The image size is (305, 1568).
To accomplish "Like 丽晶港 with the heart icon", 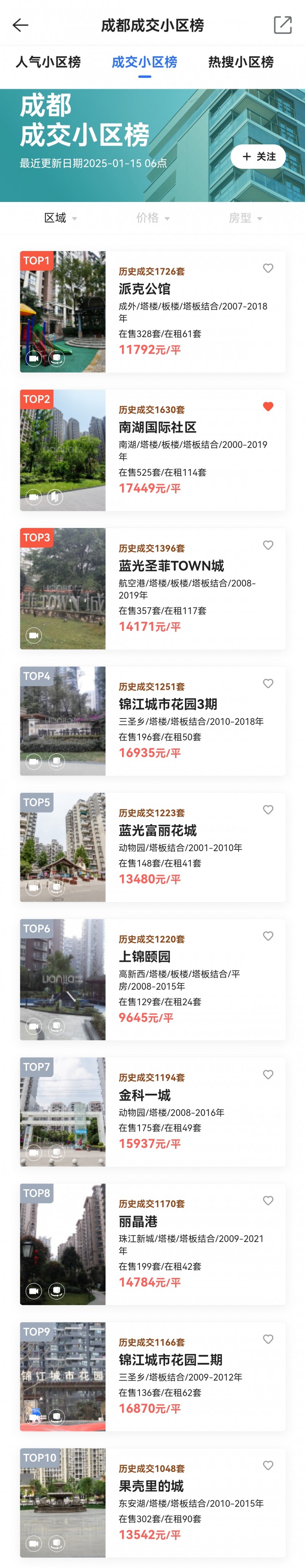I will tap(268, 1201).
